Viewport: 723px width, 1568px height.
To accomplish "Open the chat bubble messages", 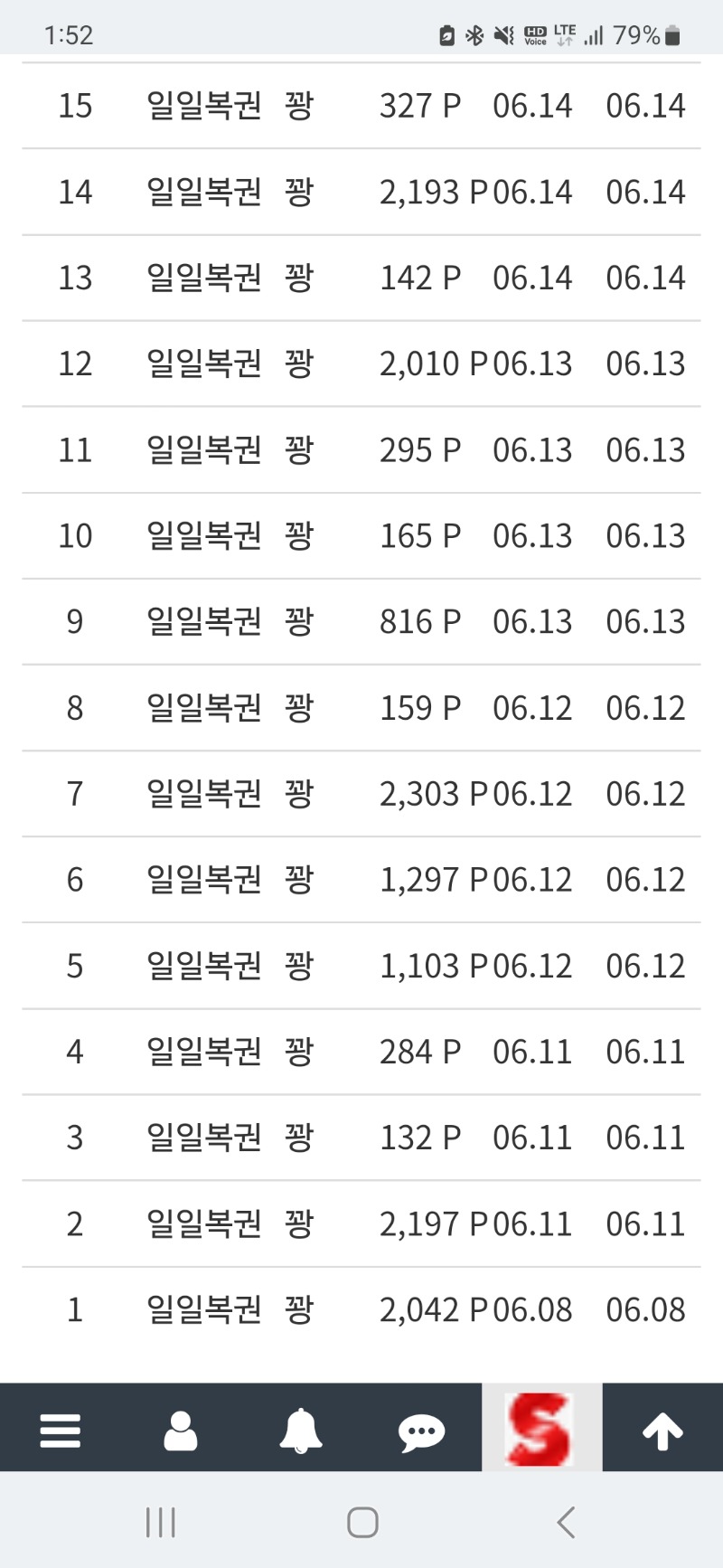I will [x=421, y=1431].
